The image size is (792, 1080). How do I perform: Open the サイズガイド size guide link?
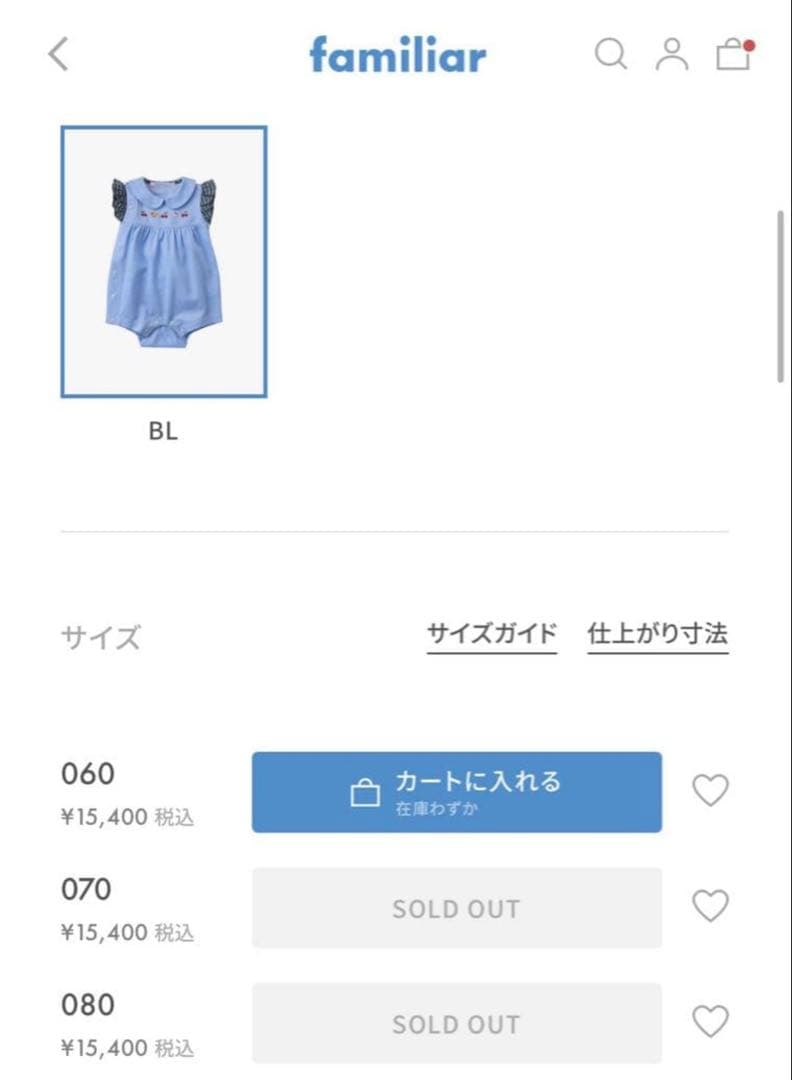491,632
